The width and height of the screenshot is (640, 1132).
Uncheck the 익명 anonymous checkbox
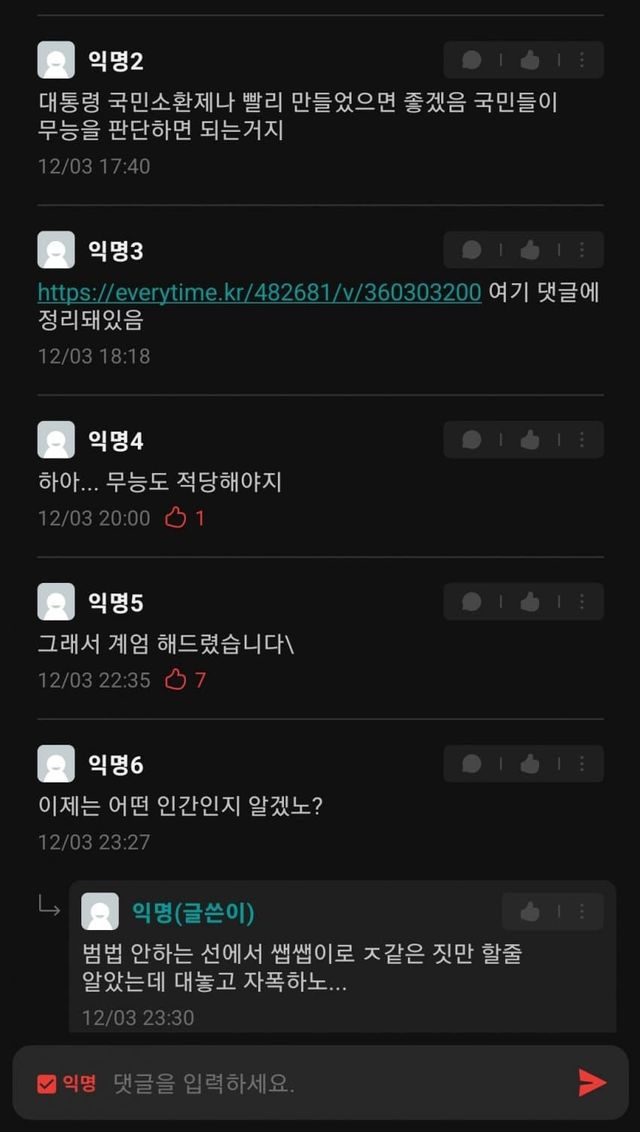click(x=47, y=1084)
